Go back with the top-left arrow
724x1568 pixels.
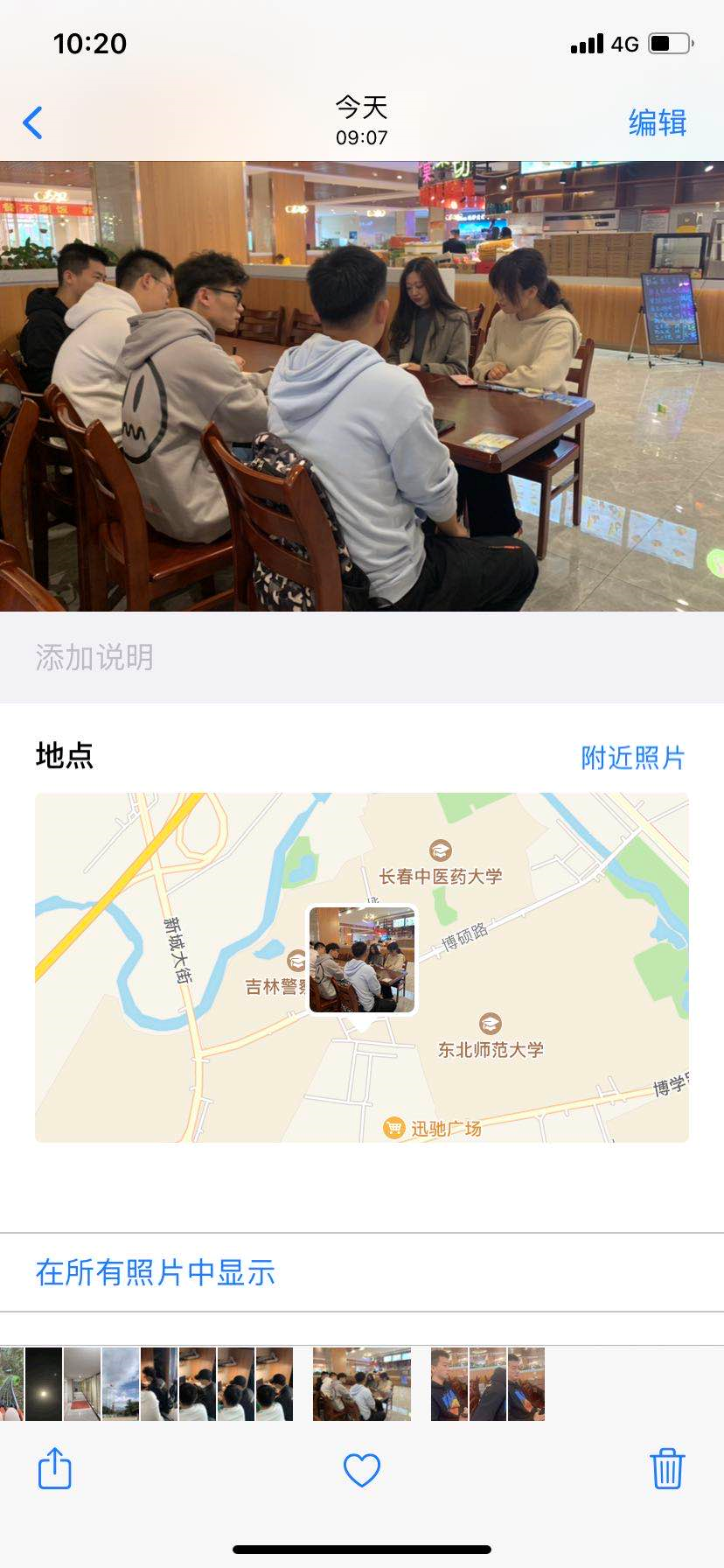(x=33, y=122)
